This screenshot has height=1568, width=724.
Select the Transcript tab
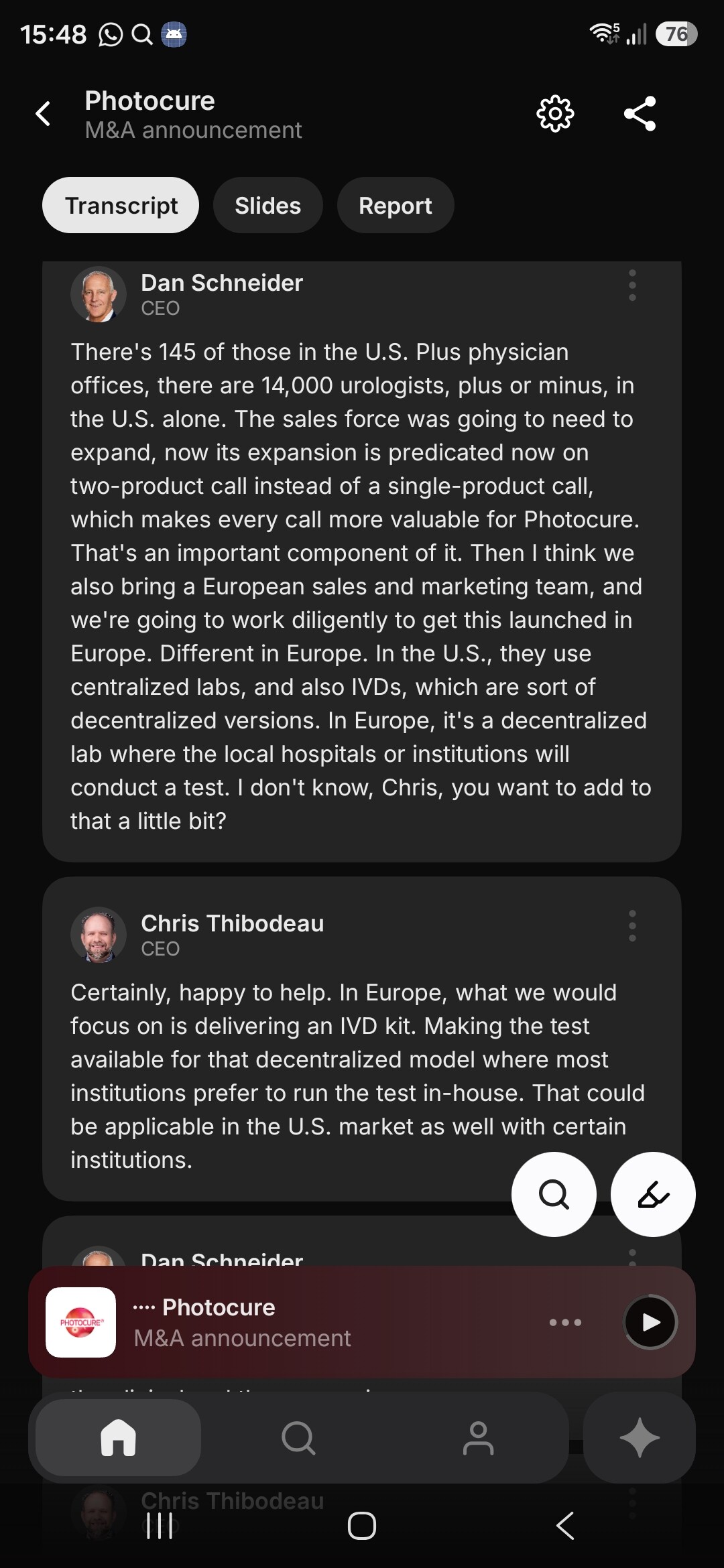coord(121,205)
